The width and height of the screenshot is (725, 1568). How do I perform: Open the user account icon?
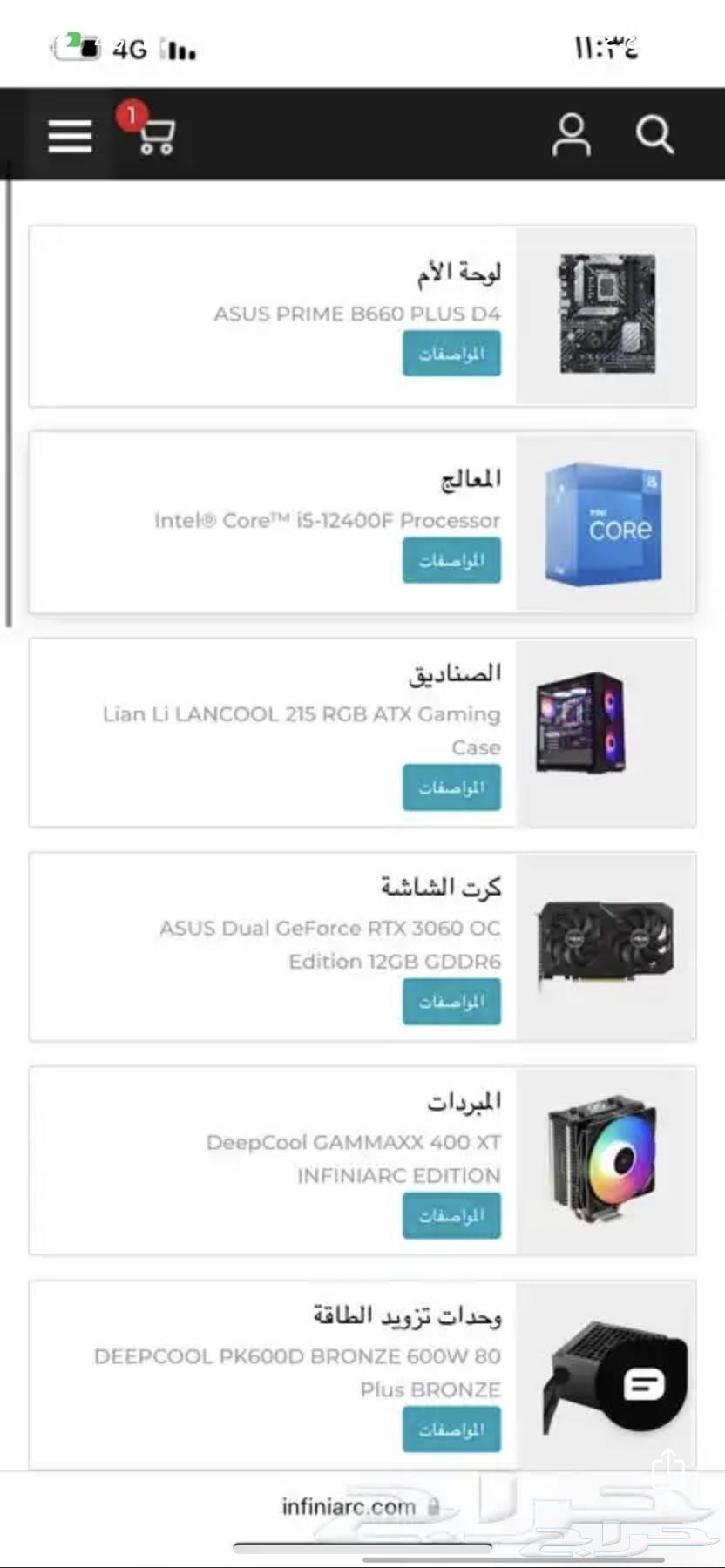(x=572, y=135)
